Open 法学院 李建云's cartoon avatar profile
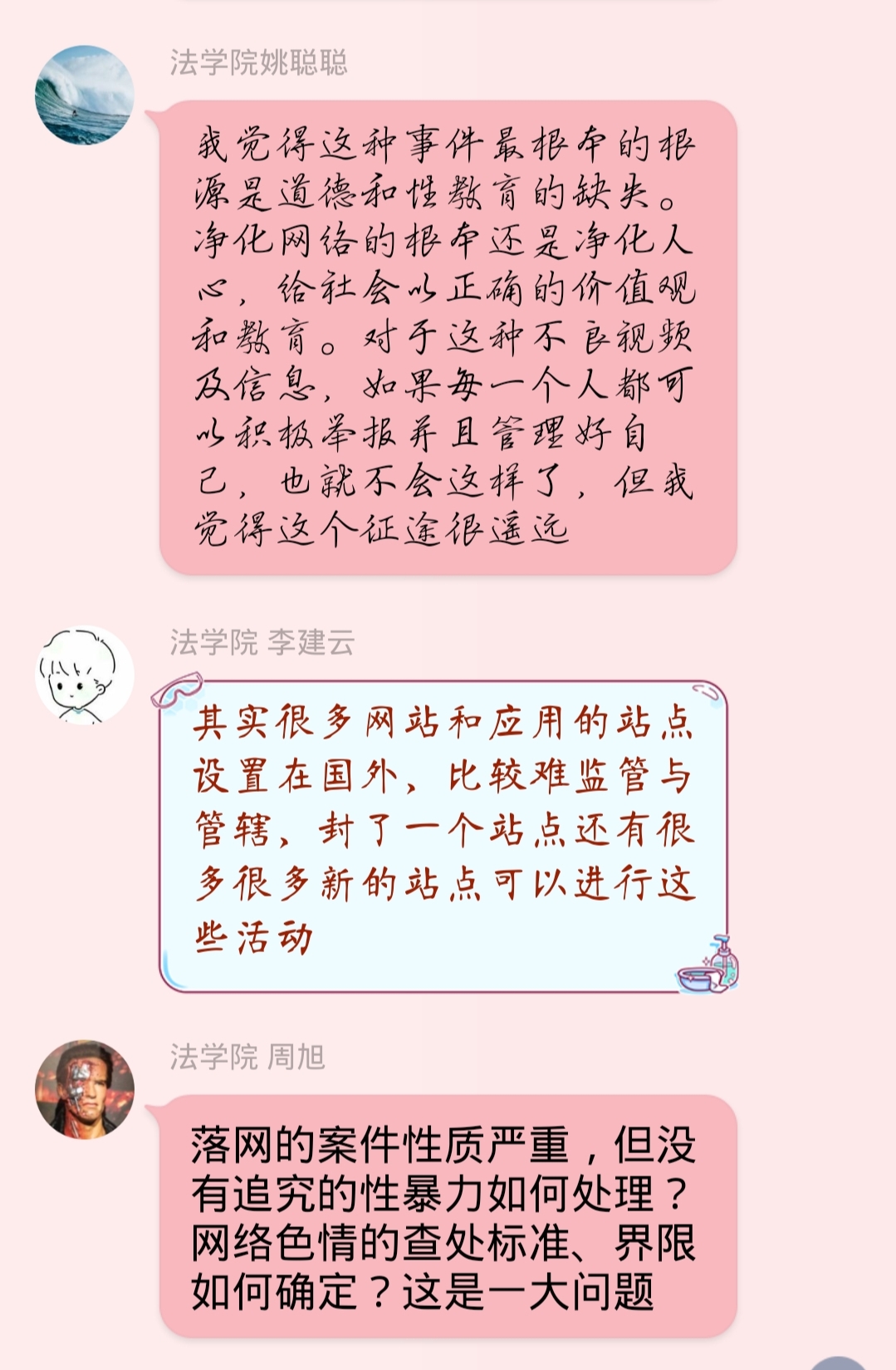The width and height of the screenshot is (896, 1370). (84, 675)
